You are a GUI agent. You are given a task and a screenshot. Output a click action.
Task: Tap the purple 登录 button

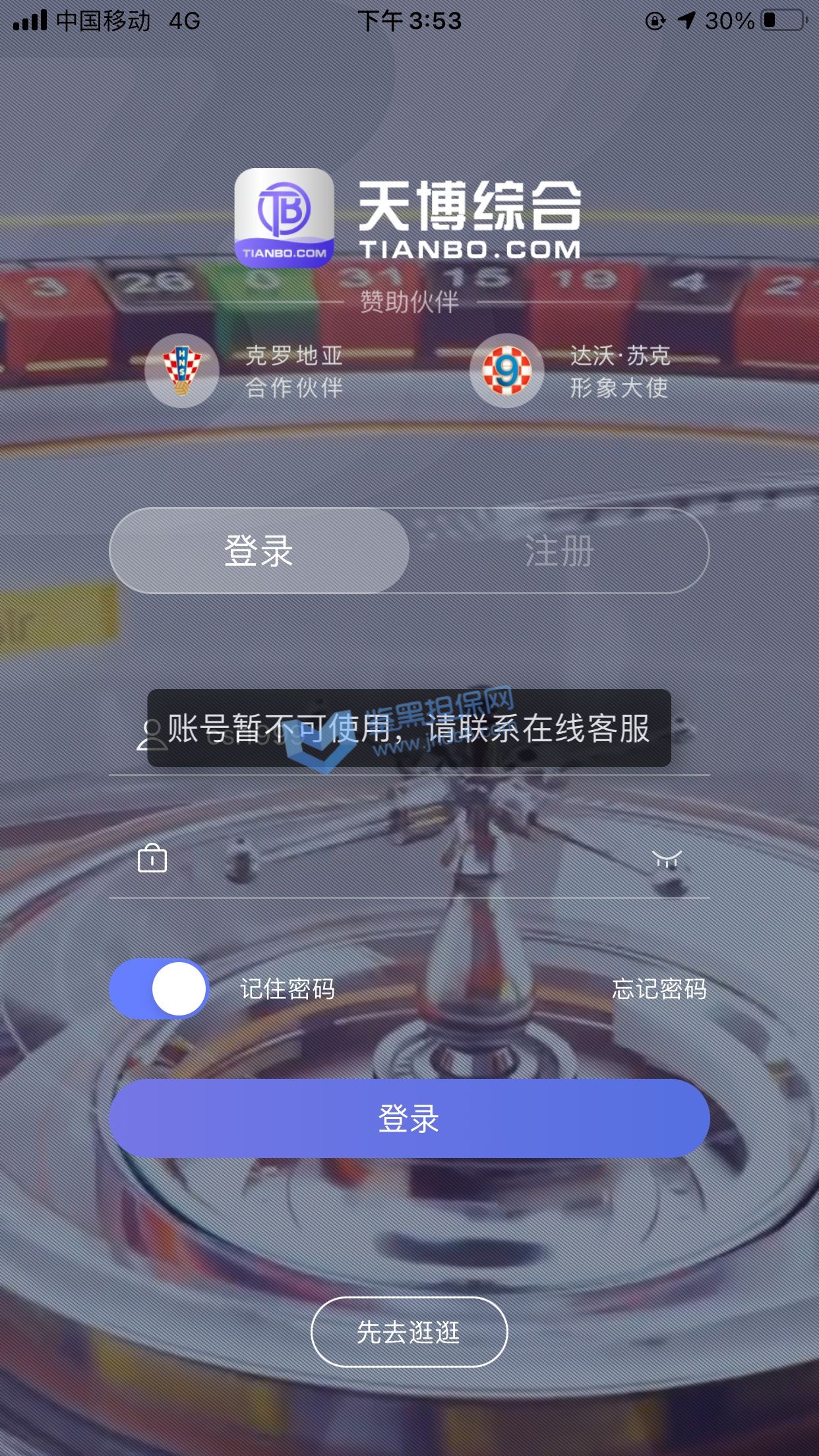pyautogui.click(x=409, y=1118)
